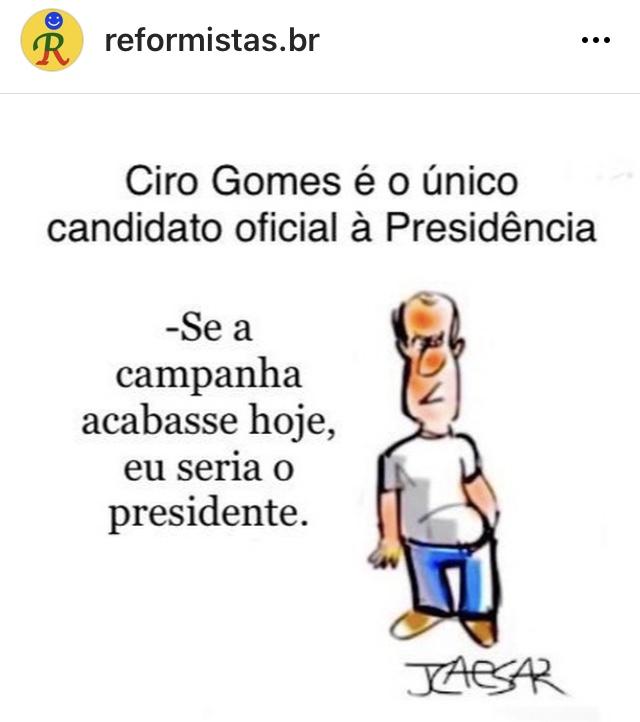Screen dimensions: 640x722
Task: Open the reformistas.br profile picture
Action: coord(52,40)
